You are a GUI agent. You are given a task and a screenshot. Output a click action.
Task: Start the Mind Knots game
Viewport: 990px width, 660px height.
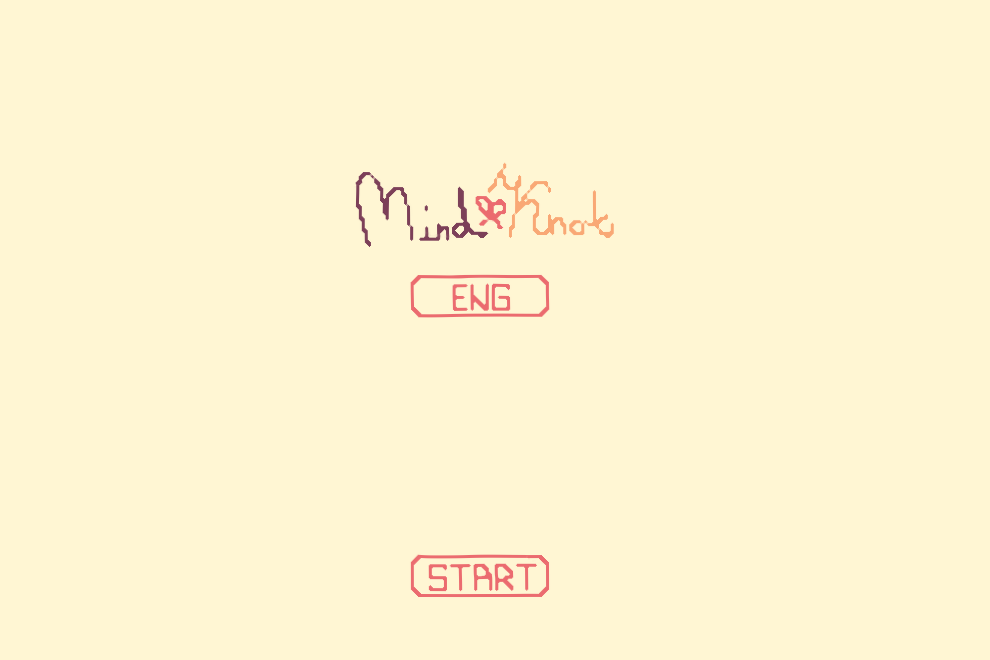click(480, 577)
